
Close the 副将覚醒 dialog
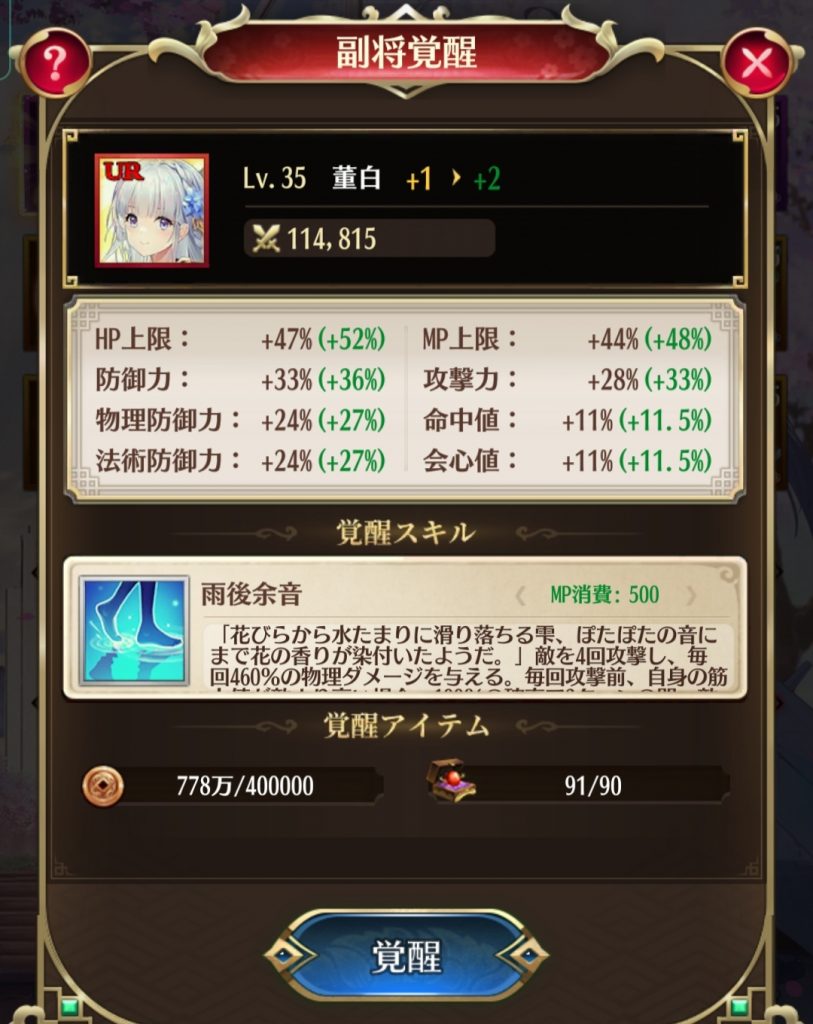(x=757, y=63)
